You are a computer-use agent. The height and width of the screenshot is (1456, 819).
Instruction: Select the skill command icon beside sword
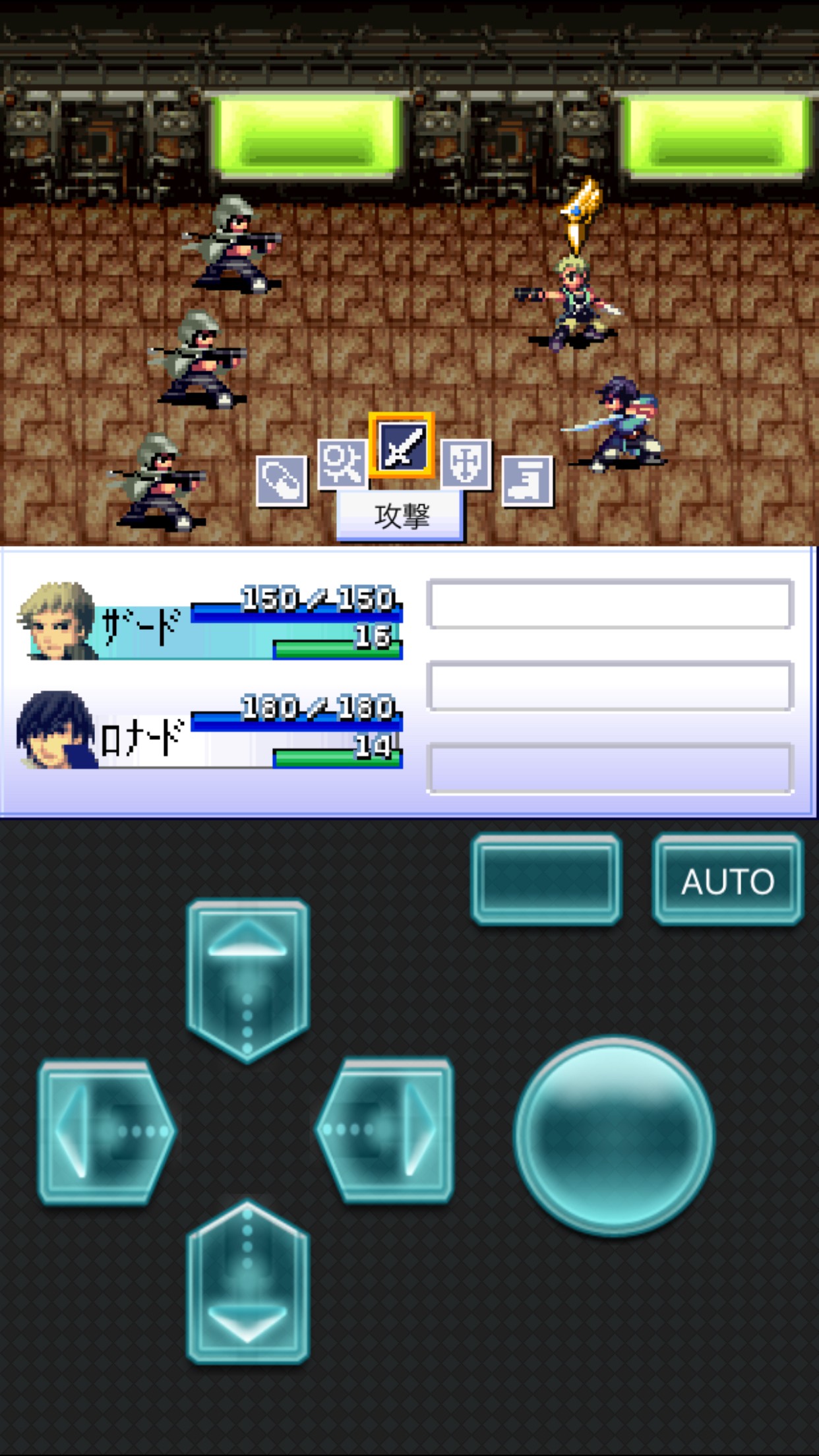coord(342,465)
